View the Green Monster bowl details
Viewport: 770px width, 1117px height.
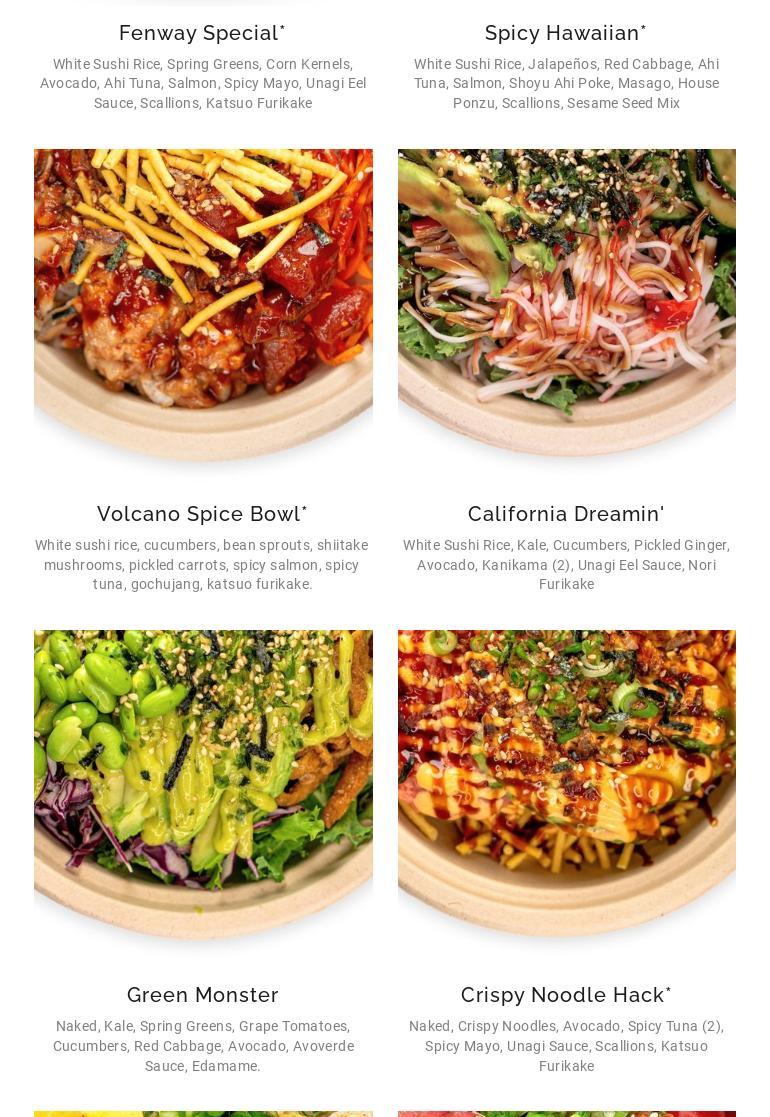pyautogui.click(x=202, y=995)
